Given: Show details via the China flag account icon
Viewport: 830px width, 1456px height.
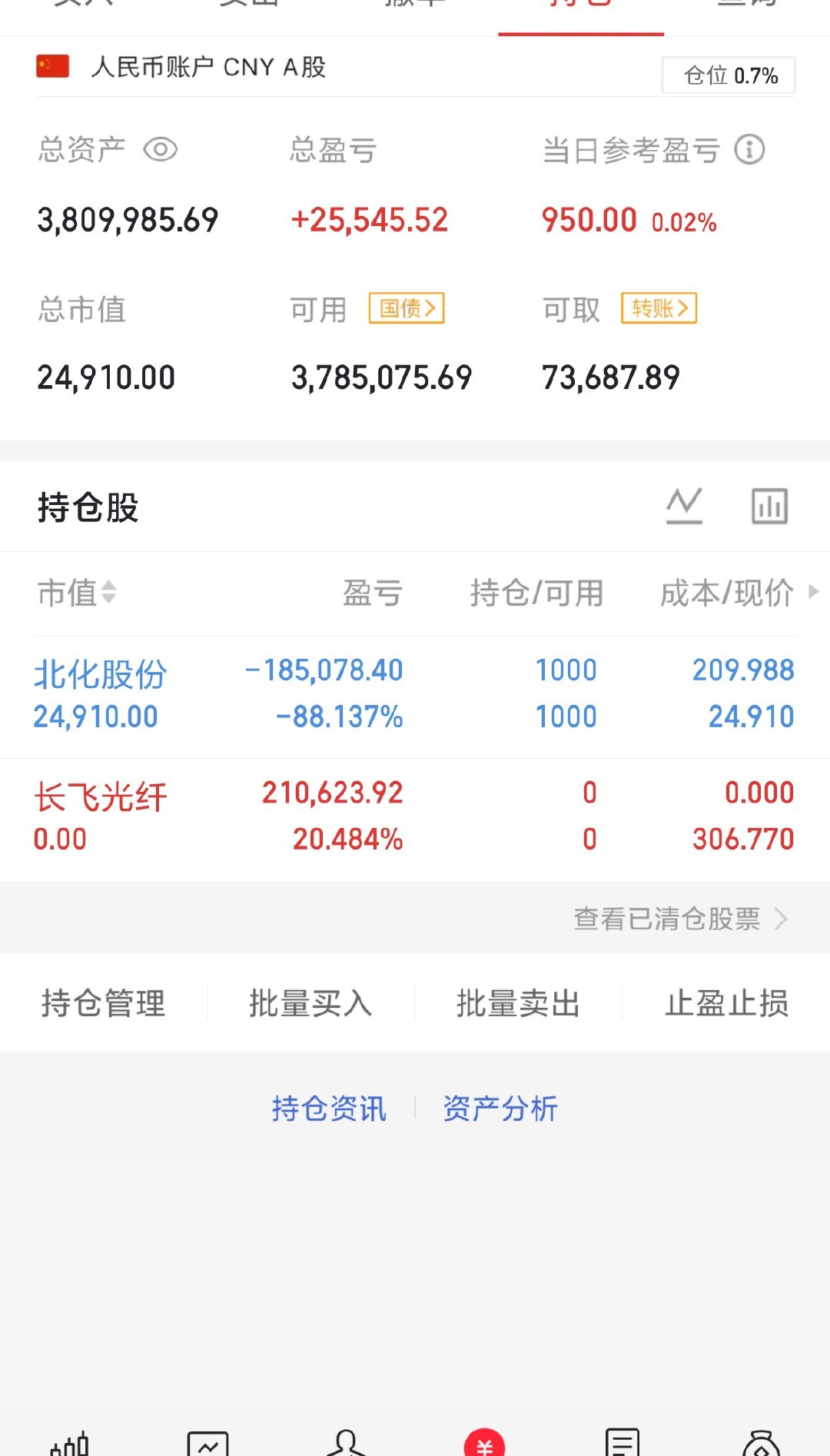Looking at the screenshot, I should (51, 67).
